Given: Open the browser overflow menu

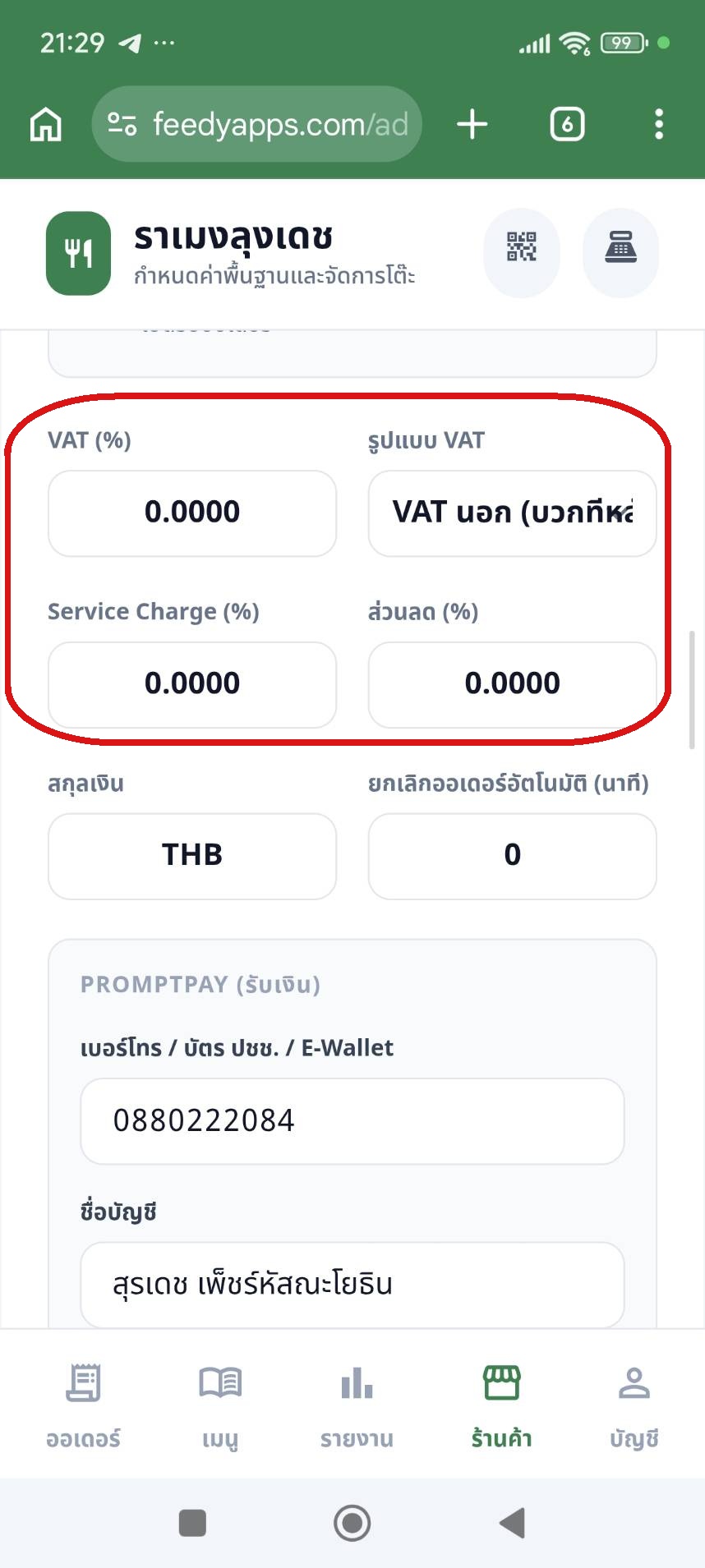Looking at the screenshot, I should click(x=658, y=125).
